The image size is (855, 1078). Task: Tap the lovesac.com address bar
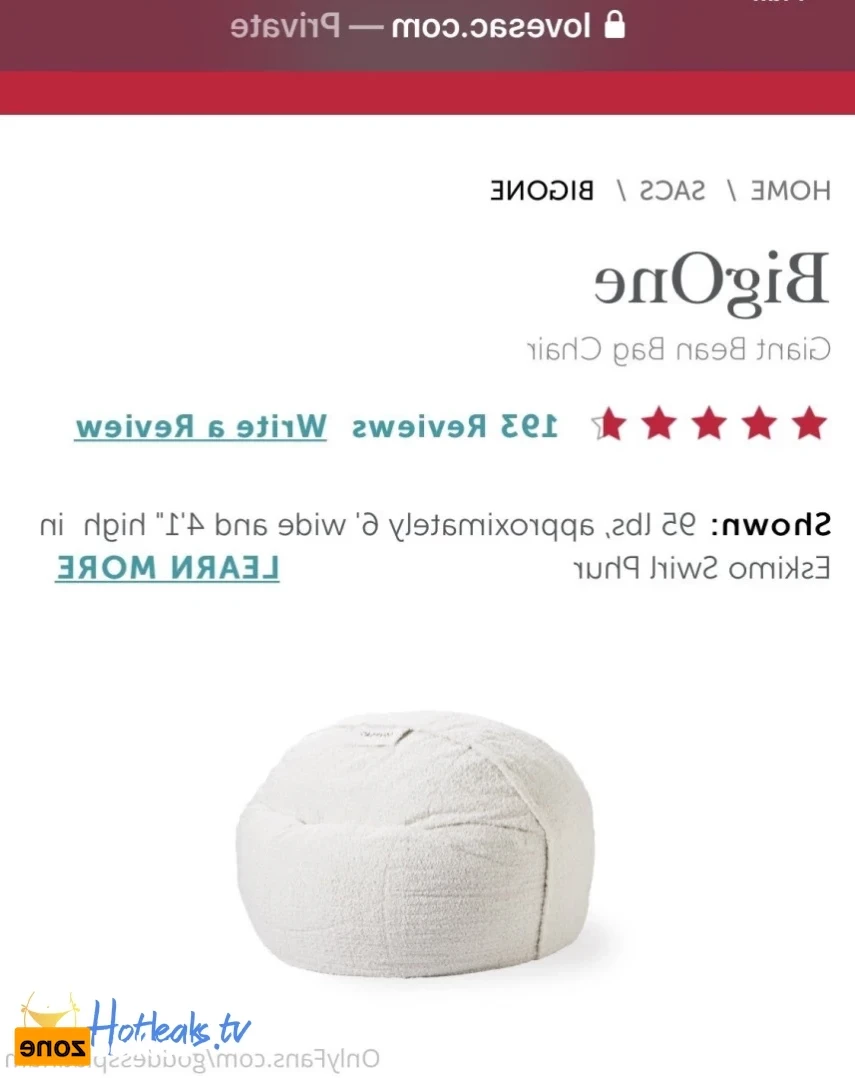pos(428,26)
